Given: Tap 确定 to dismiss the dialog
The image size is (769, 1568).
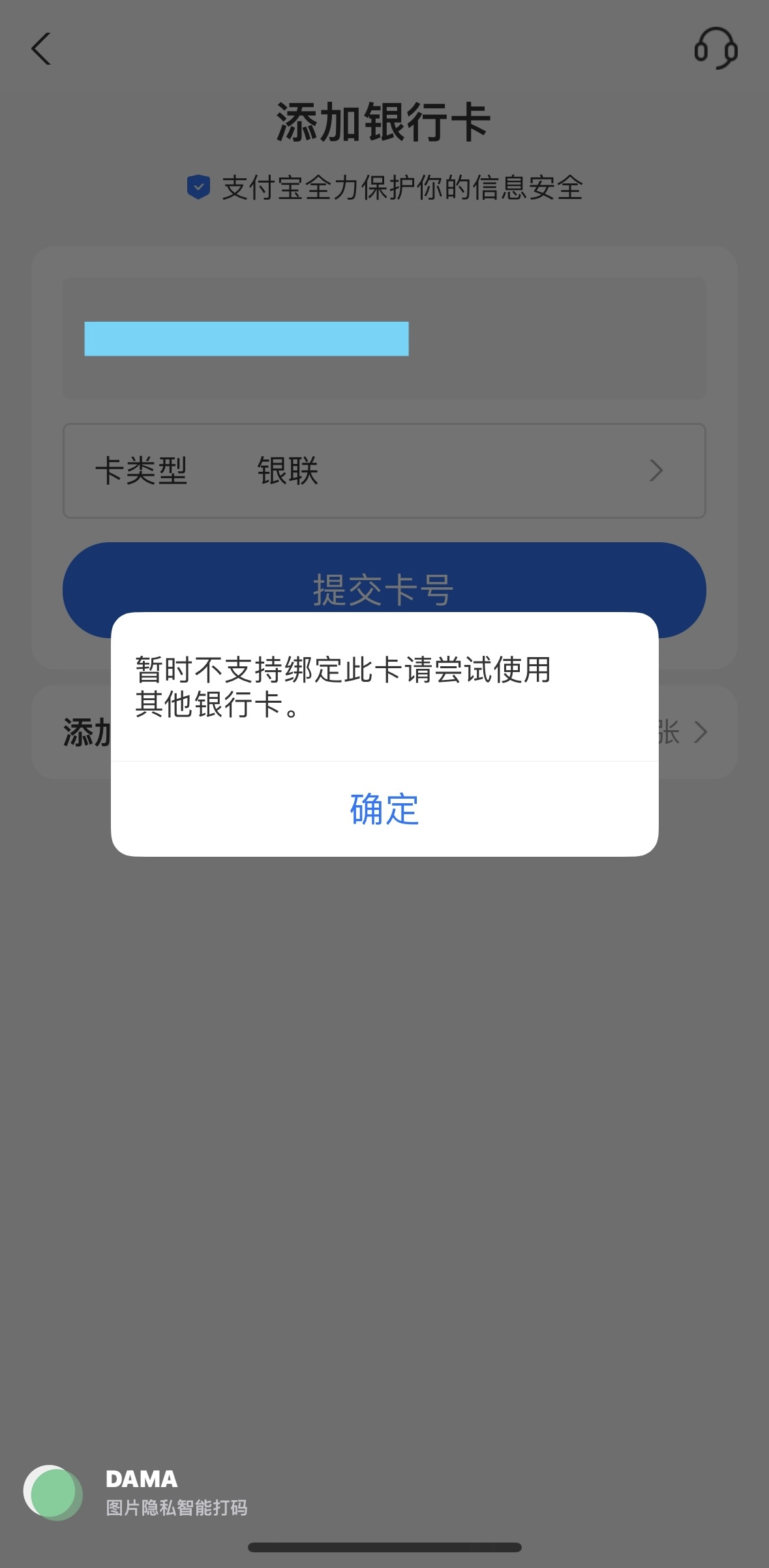Looking at the screenshot, I should tap(384, 809).
